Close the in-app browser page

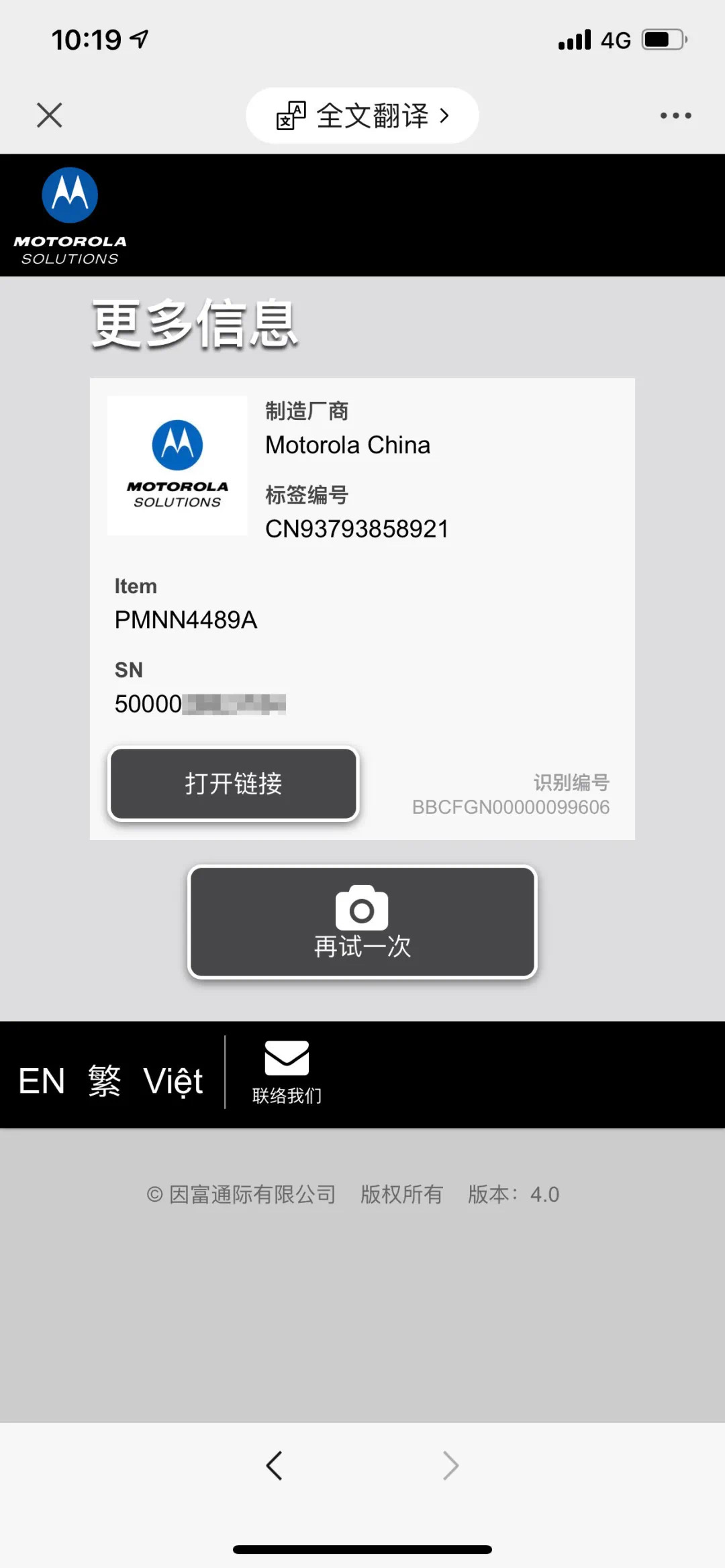tap(50, 115)
